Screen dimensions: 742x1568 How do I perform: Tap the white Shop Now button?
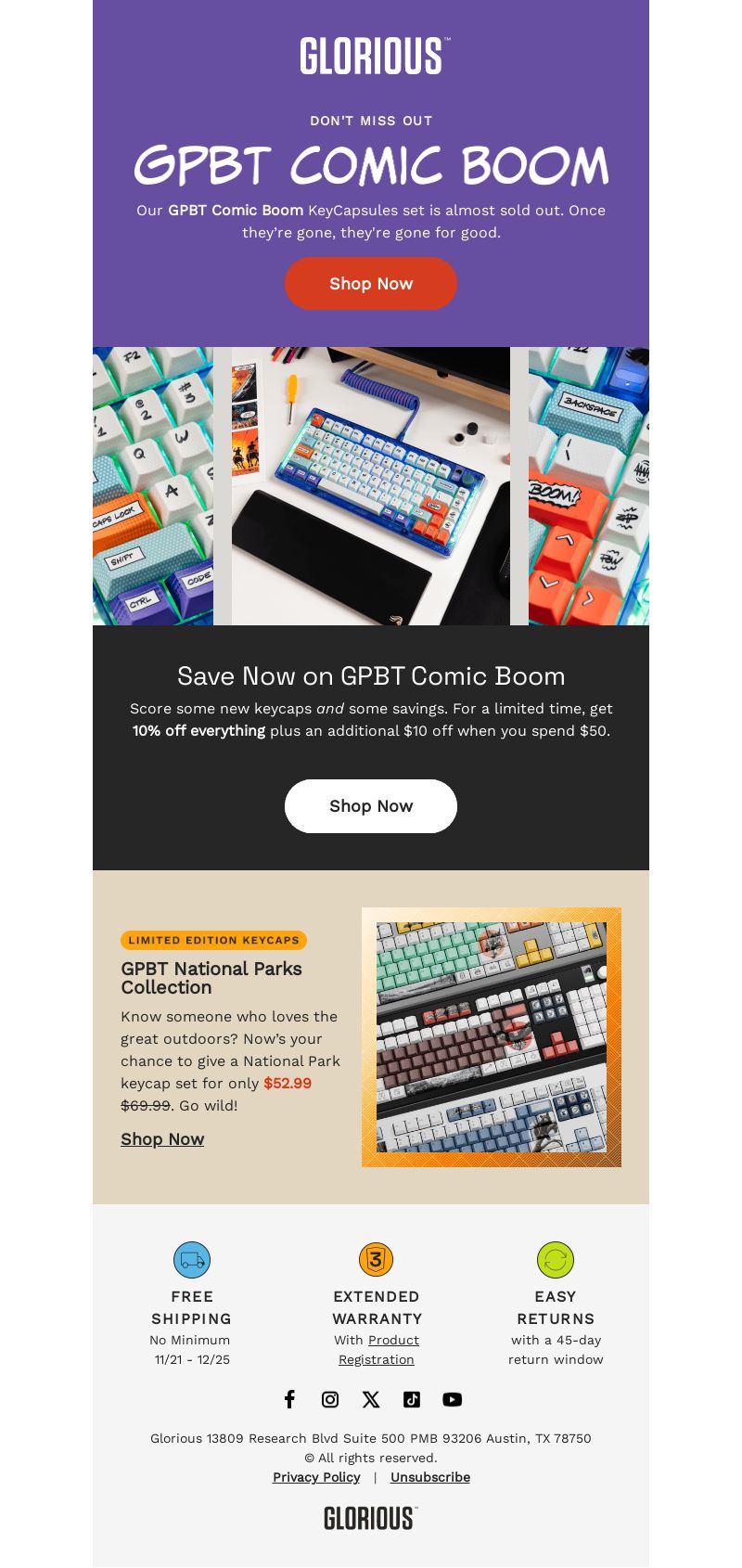click(x=371, y=806)
